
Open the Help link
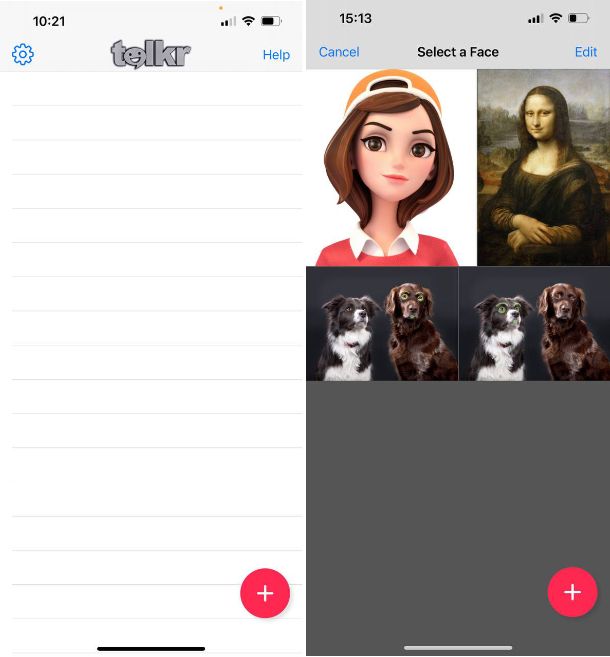click(x=276, y=55)
